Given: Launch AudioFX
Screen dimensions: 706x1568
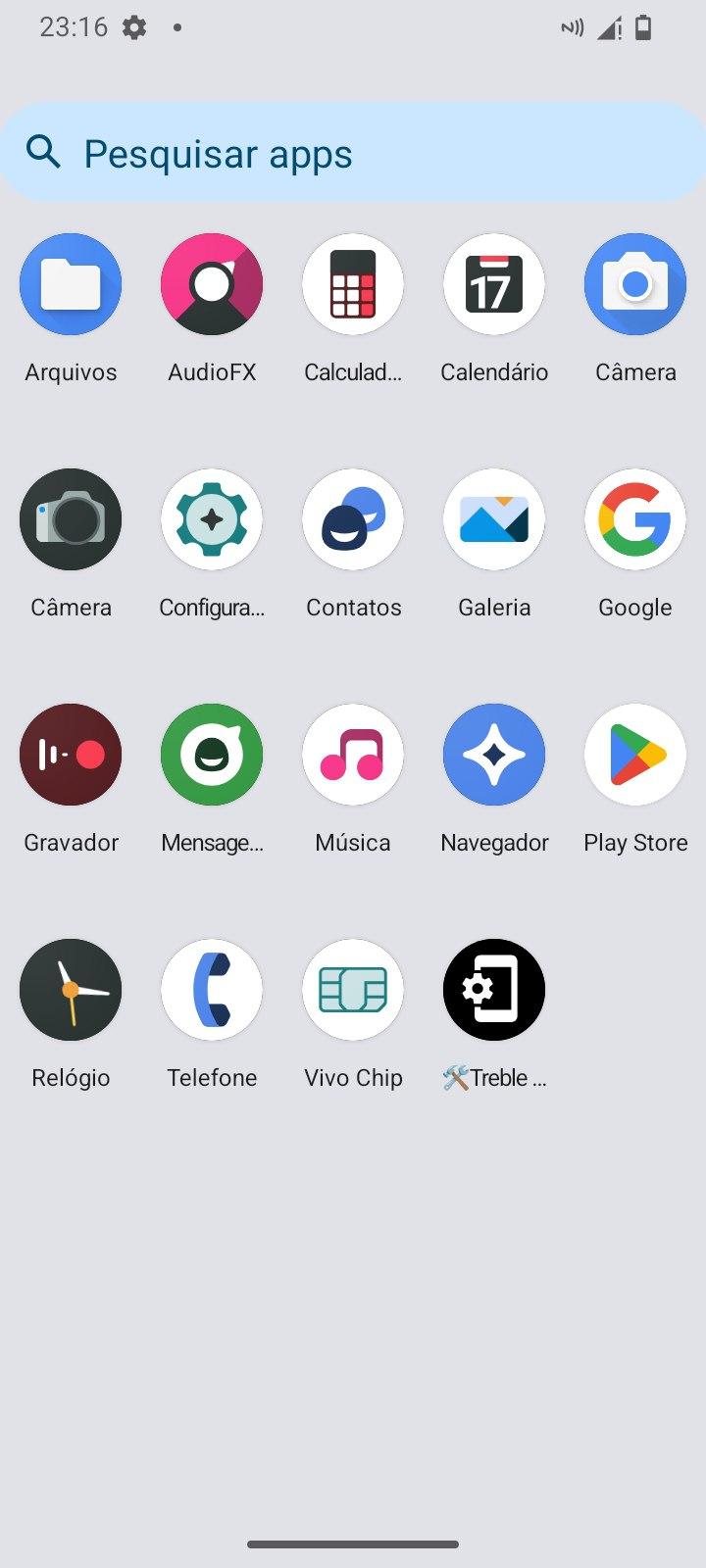Looking at the screenshot, I should [212, 284].
